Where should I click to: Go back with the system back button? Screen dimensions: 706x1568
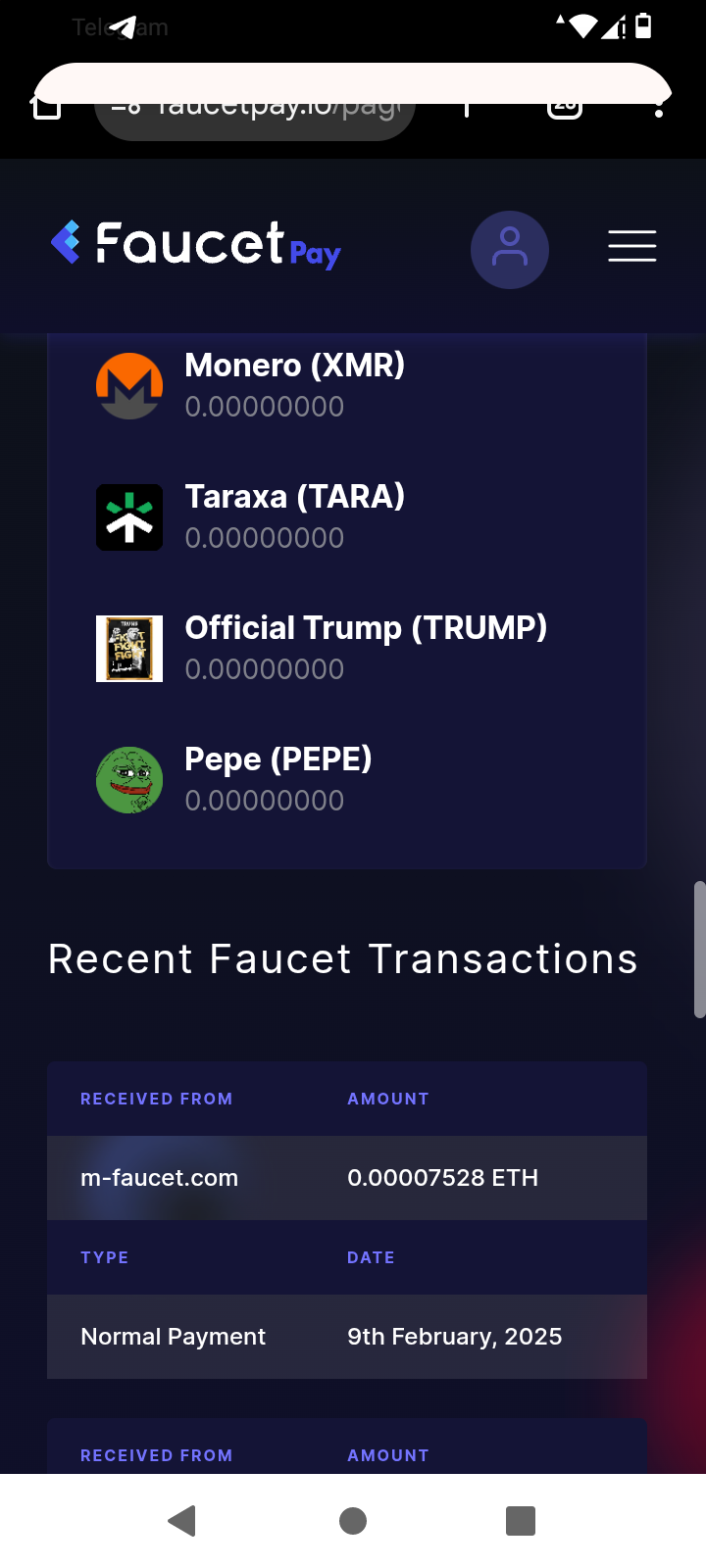182,1520
